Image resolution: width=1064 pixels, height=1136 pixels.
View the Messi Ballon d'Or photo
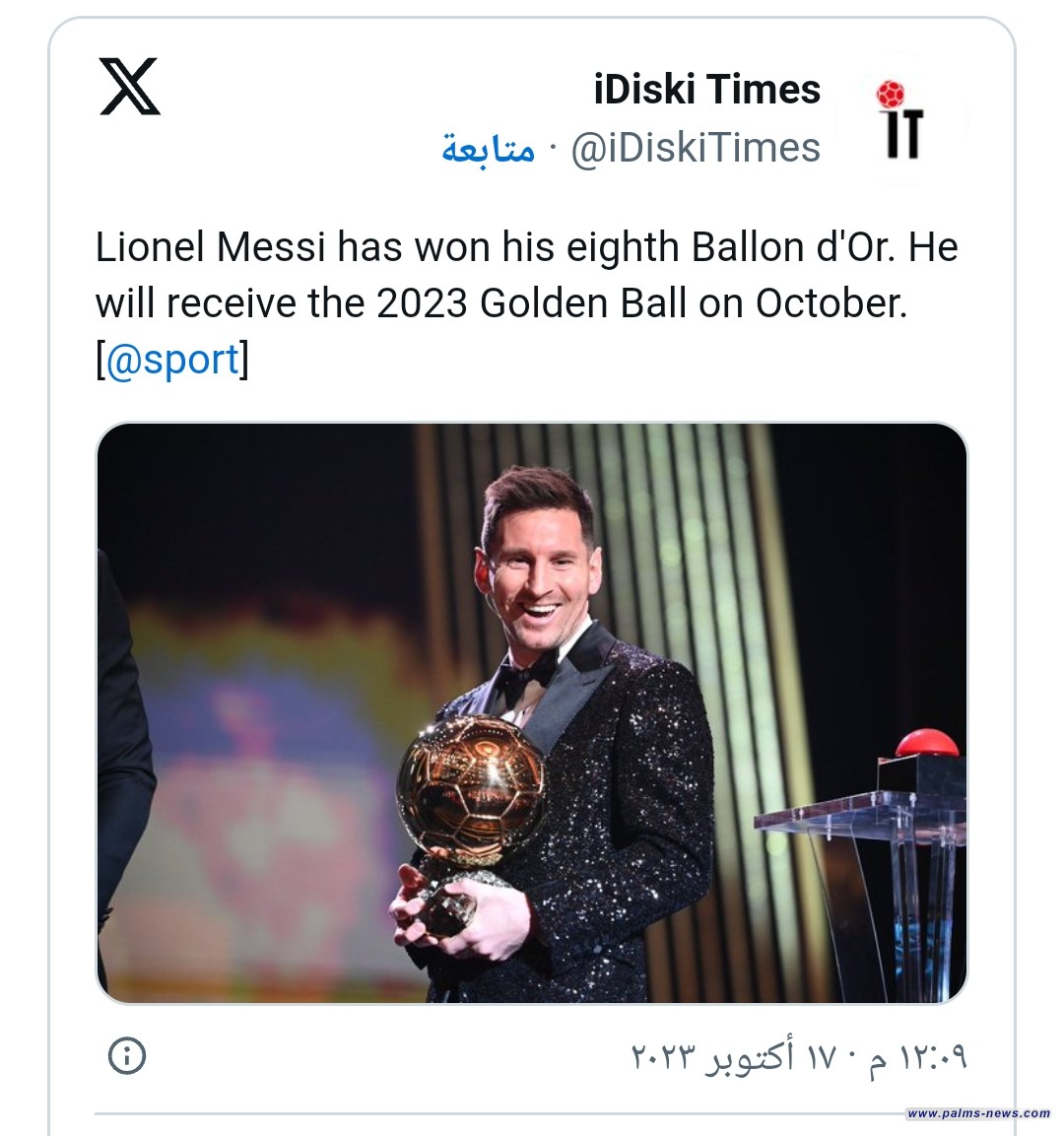[x=532, y=713]
